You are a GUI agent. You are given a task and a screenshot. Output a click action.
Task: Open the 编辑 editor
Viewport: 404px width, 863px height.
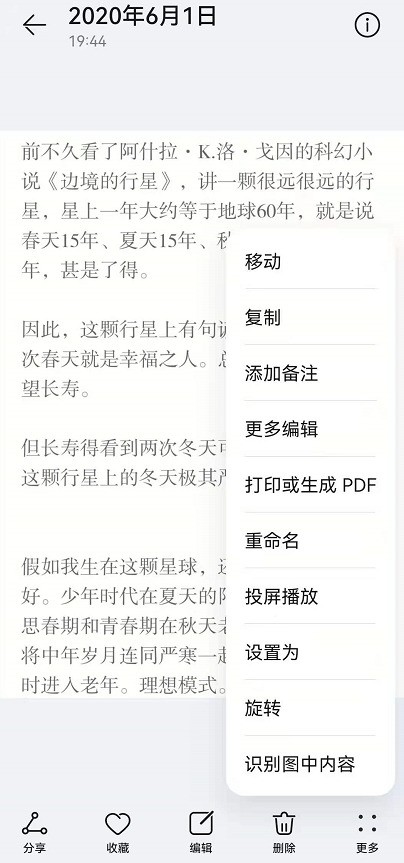[201, 832]
